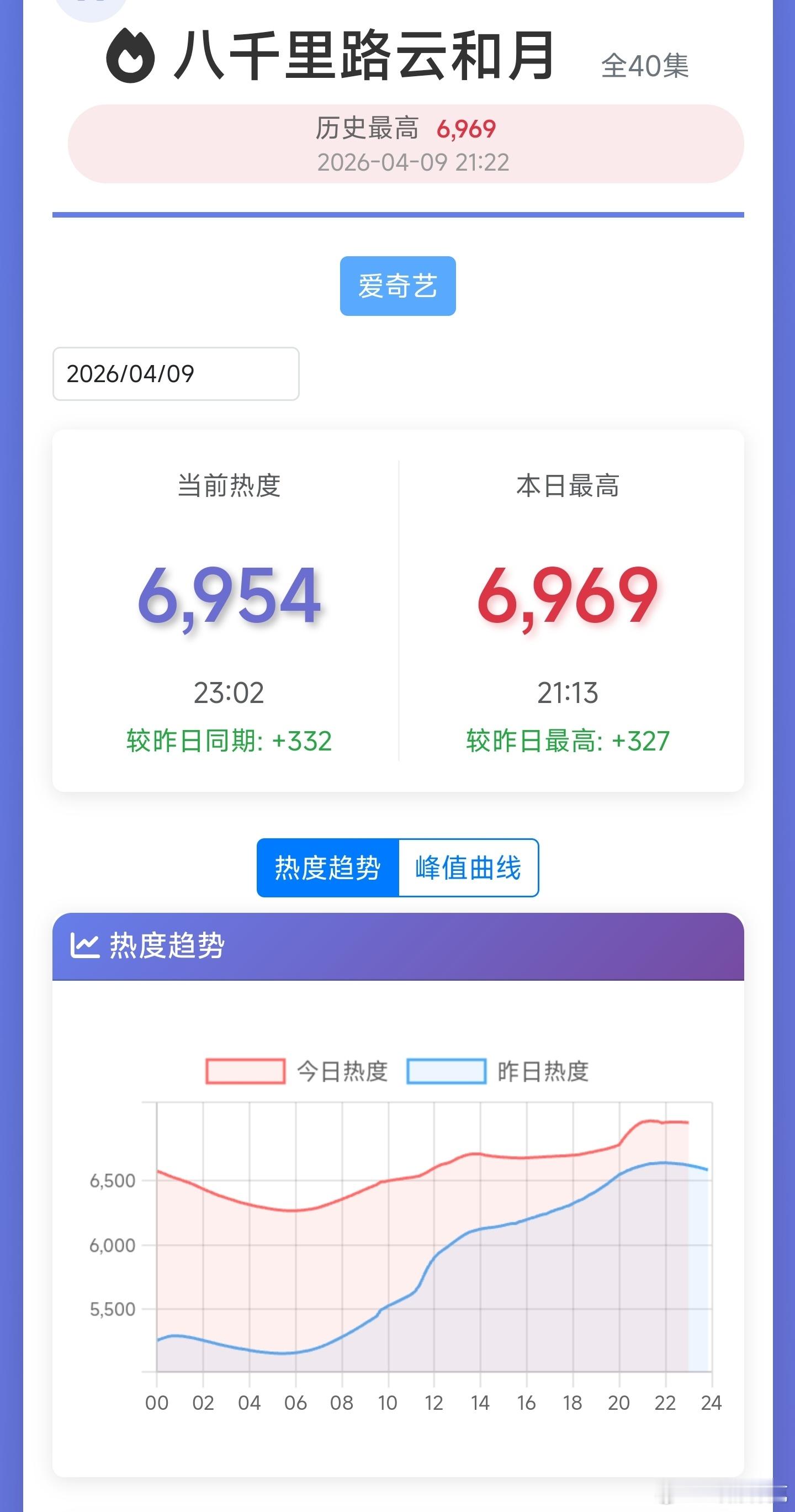795x1512 pixels.
Task: Switch to the 峰值曲线 tab
Action: pos(468,868)
